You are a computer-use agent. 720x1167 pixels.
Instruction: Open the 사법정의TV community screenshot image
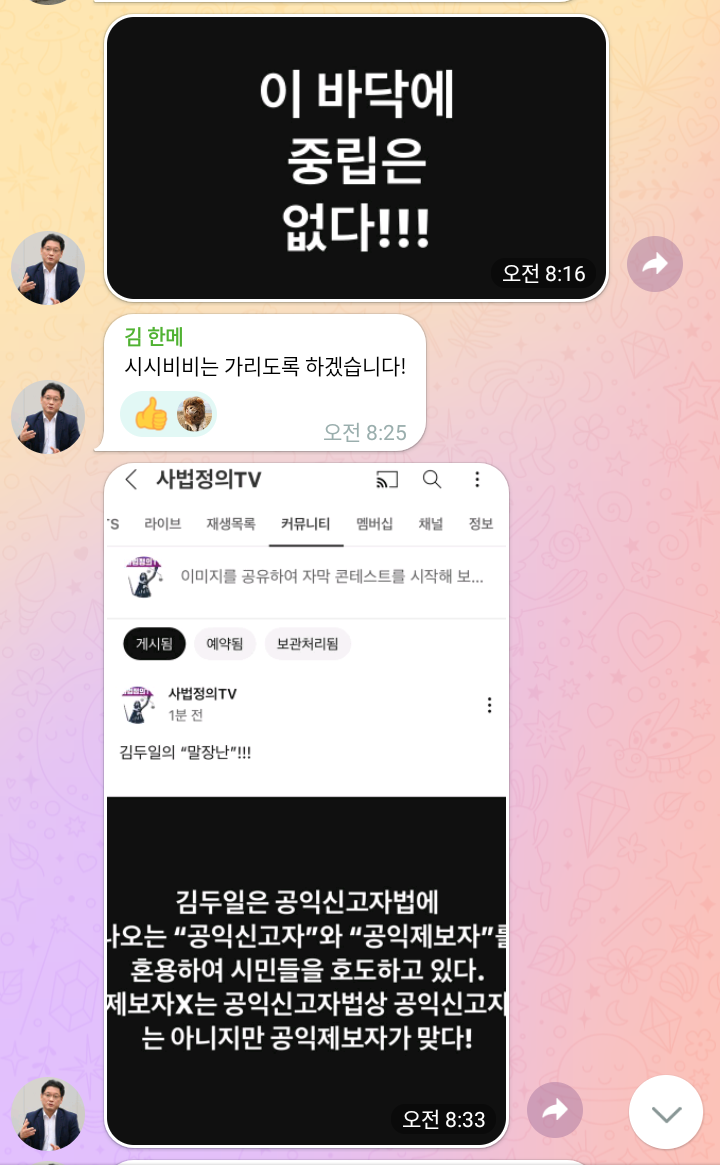click(307, 805)
